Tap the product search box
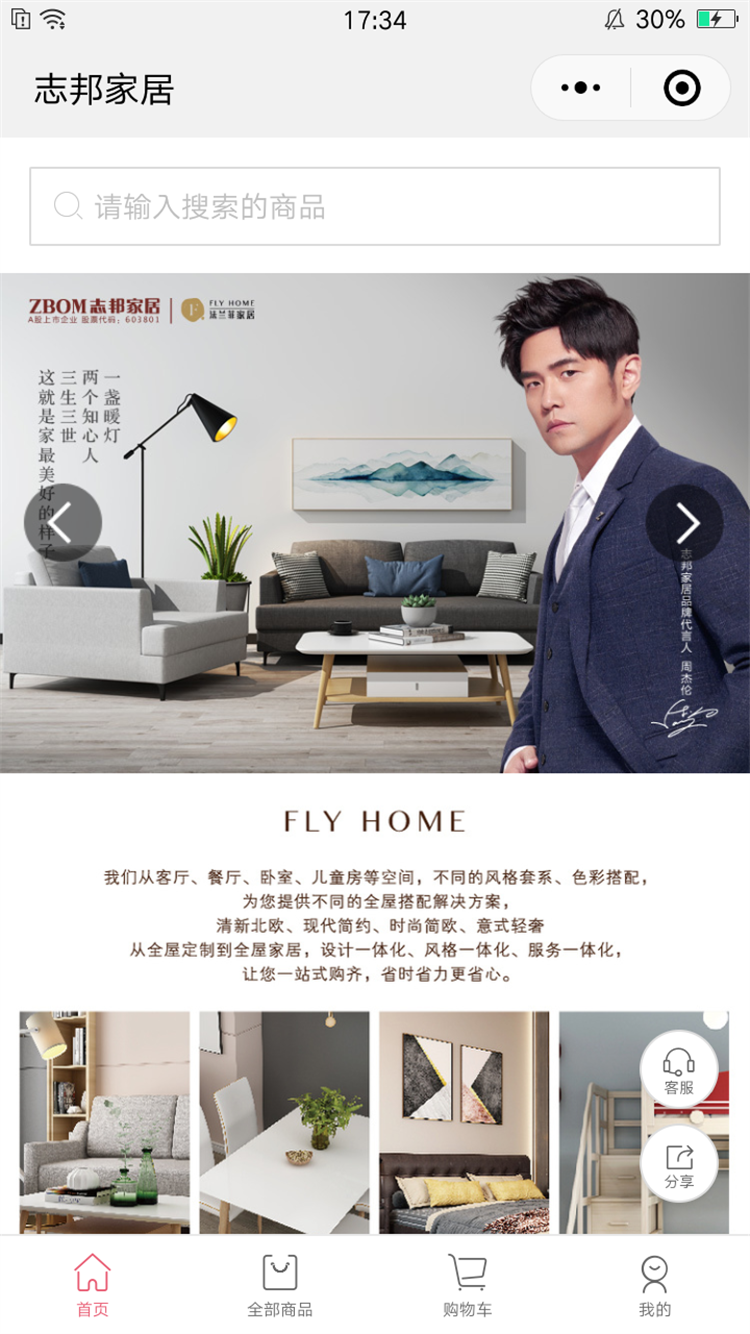The image size is (750, 1334). (375, 207)
